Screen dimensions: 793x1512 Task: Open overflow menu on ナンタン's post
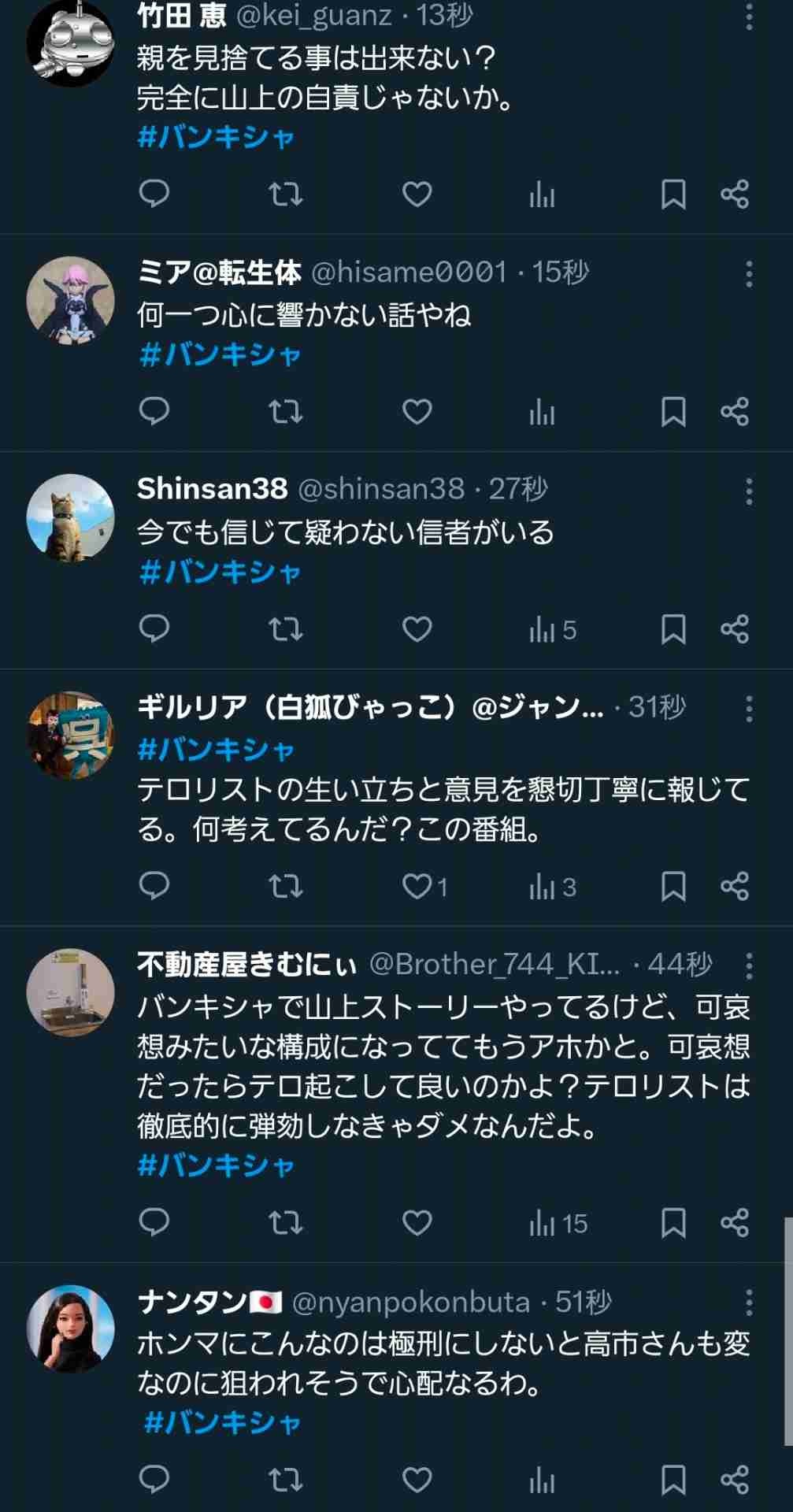[748, 1303]
